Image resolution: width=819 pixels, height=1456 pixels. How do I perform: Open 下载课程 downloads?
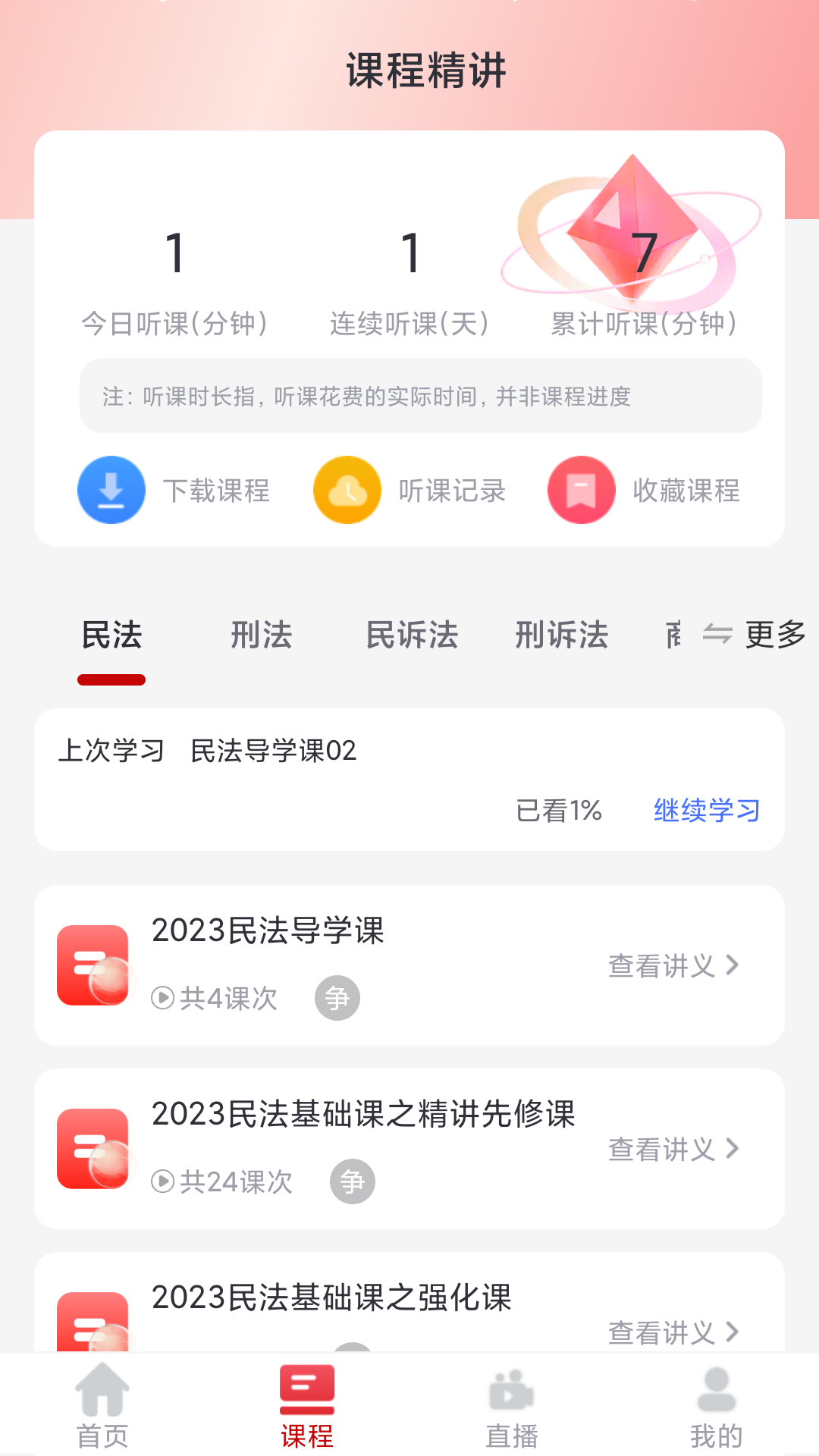(174, 491)
